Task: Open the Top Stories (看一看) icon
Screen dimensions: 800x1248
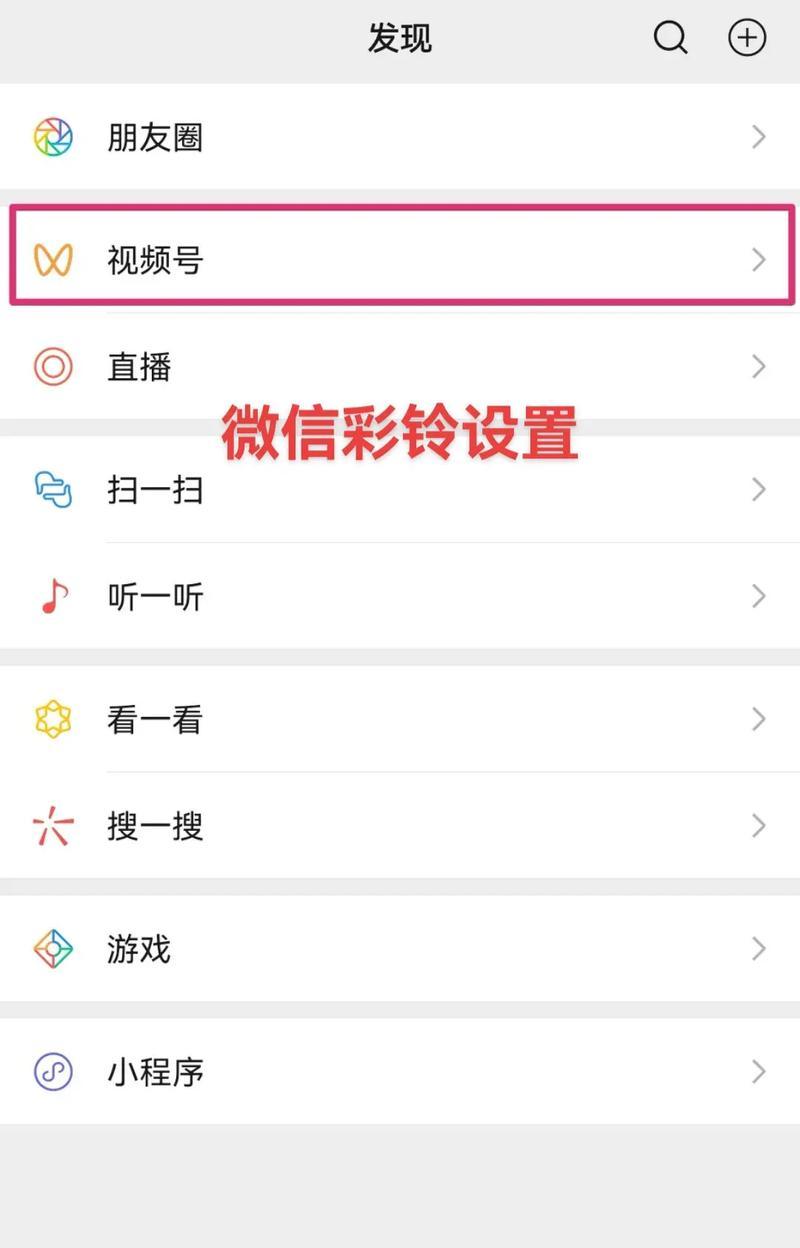Action: pos(52,718)
